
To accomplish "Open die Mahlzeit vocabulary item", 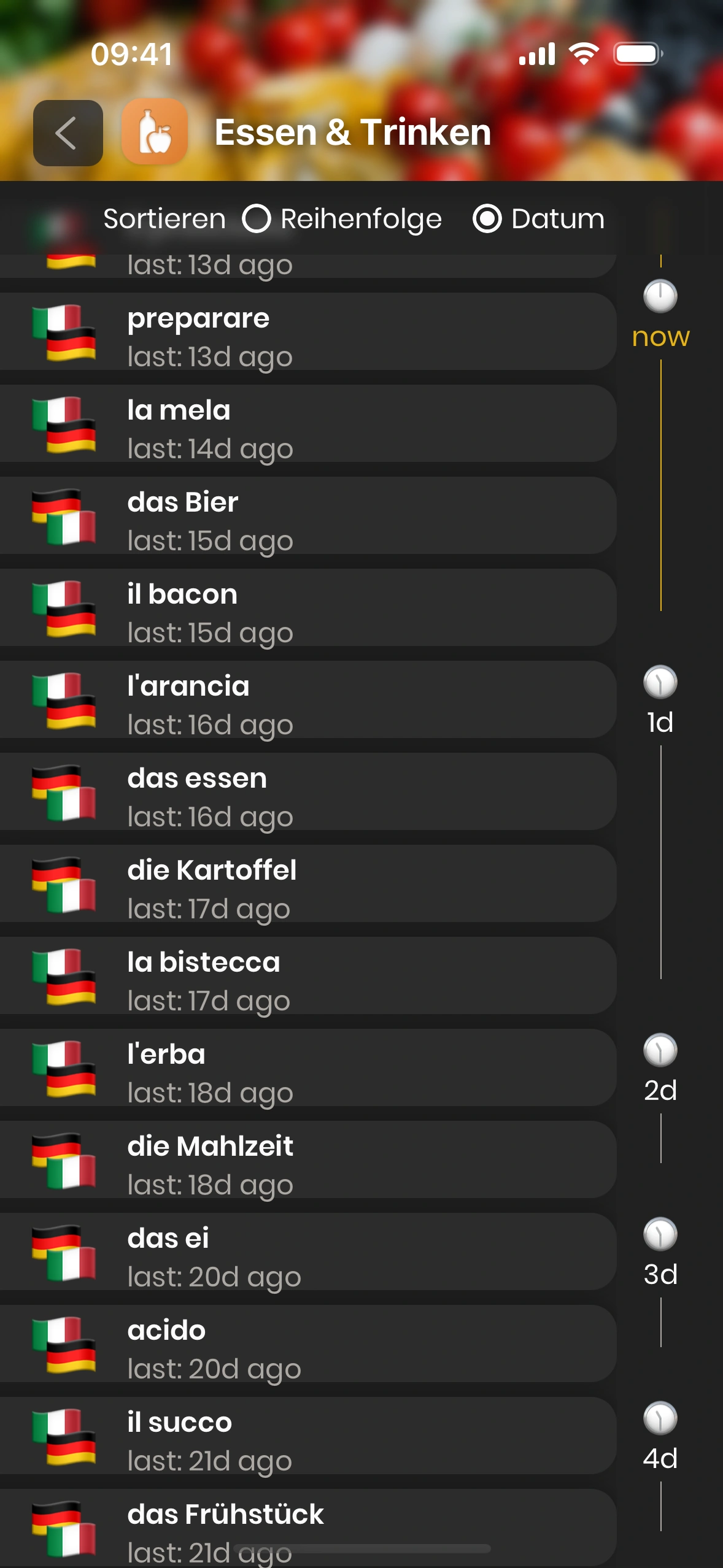I will [307, 1160].
